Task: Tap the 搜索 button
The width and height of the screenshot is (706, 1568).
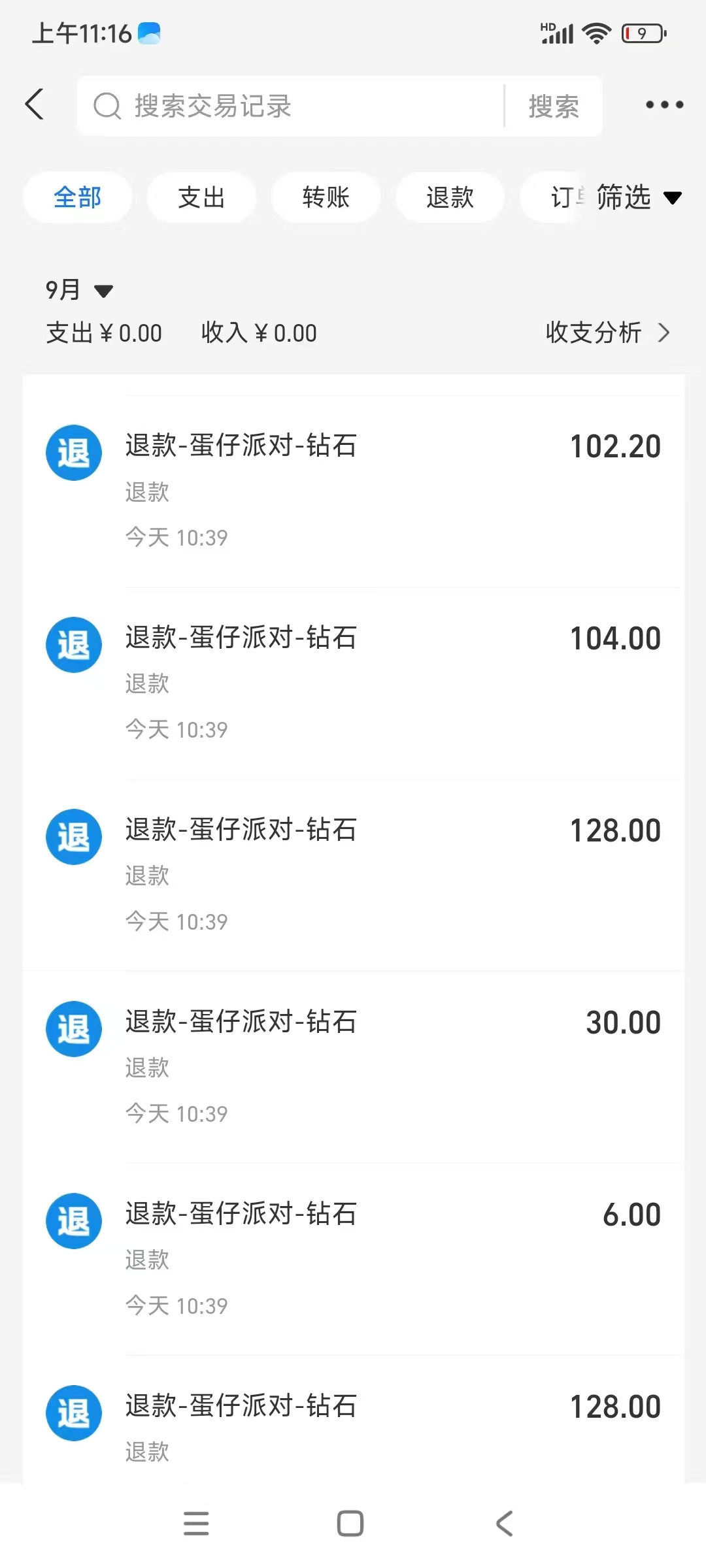Action: (x=554, y=106)
